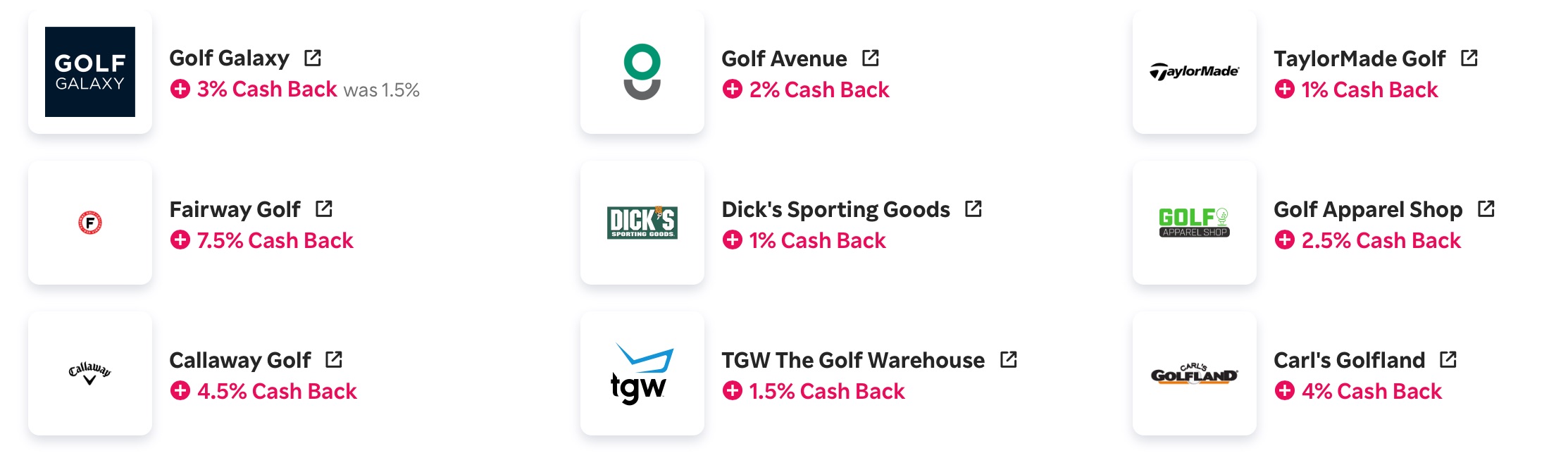This screenshot has width=1568, height=465.
Task: Open the Golf Galaxy store logo tile
Action: coord(90,72)
